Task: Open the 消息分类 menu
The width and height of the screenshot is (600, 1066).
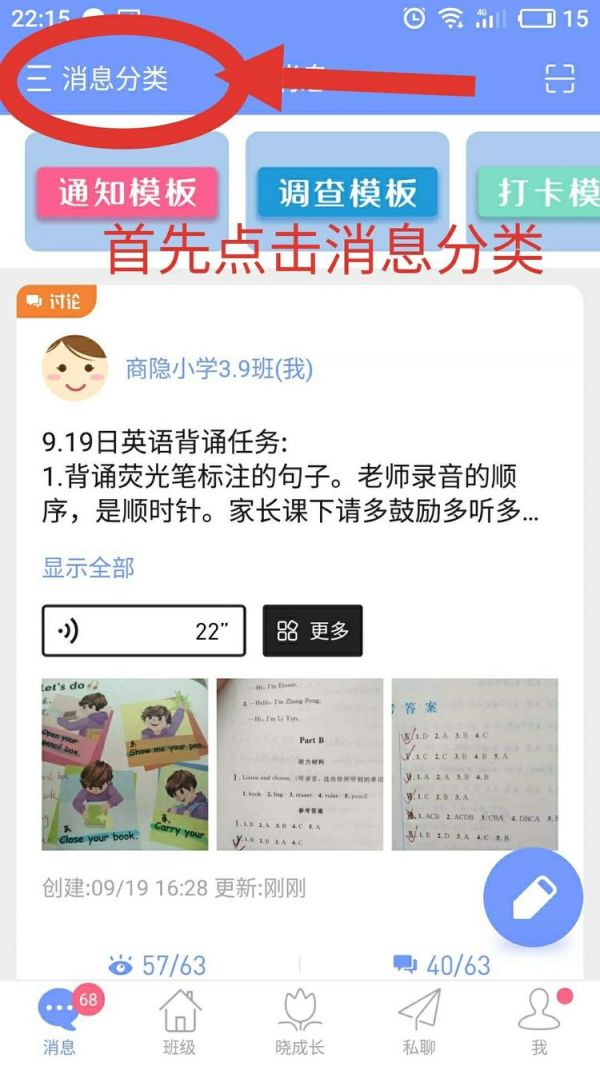Action: tap(97, 79)
